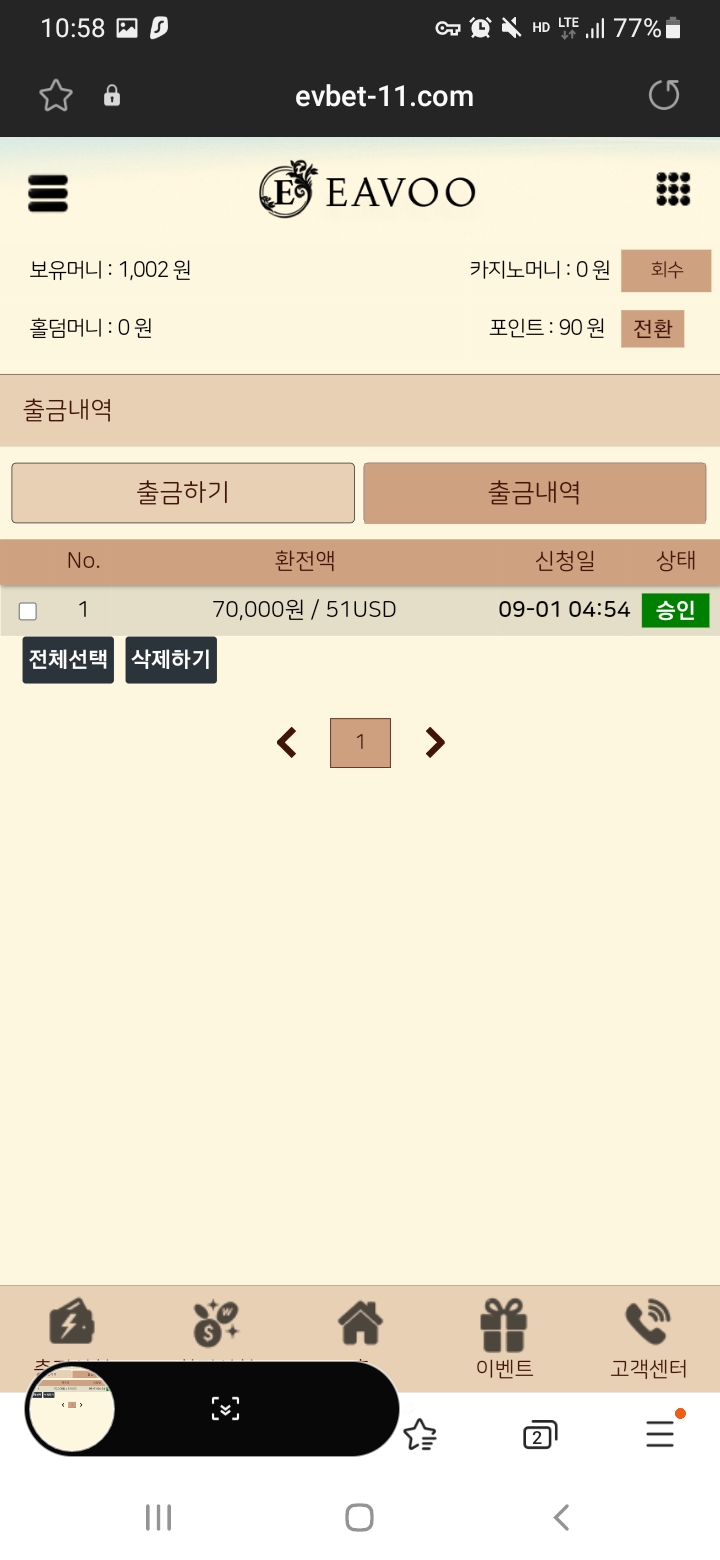Image resolution: width=720 pixels, height=1560 pixels.
Task: Switch to the 출금하기 tab
Action: point(183,493)
